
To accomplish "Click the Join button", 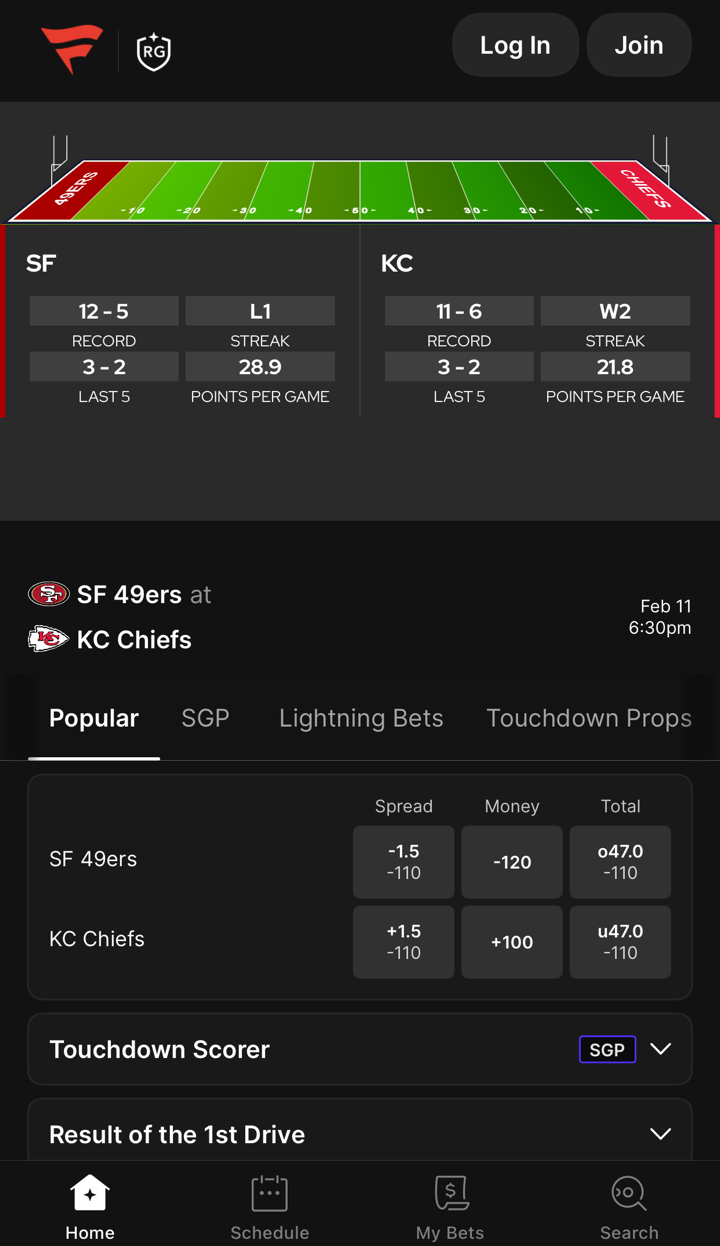I will click(638, 45).
